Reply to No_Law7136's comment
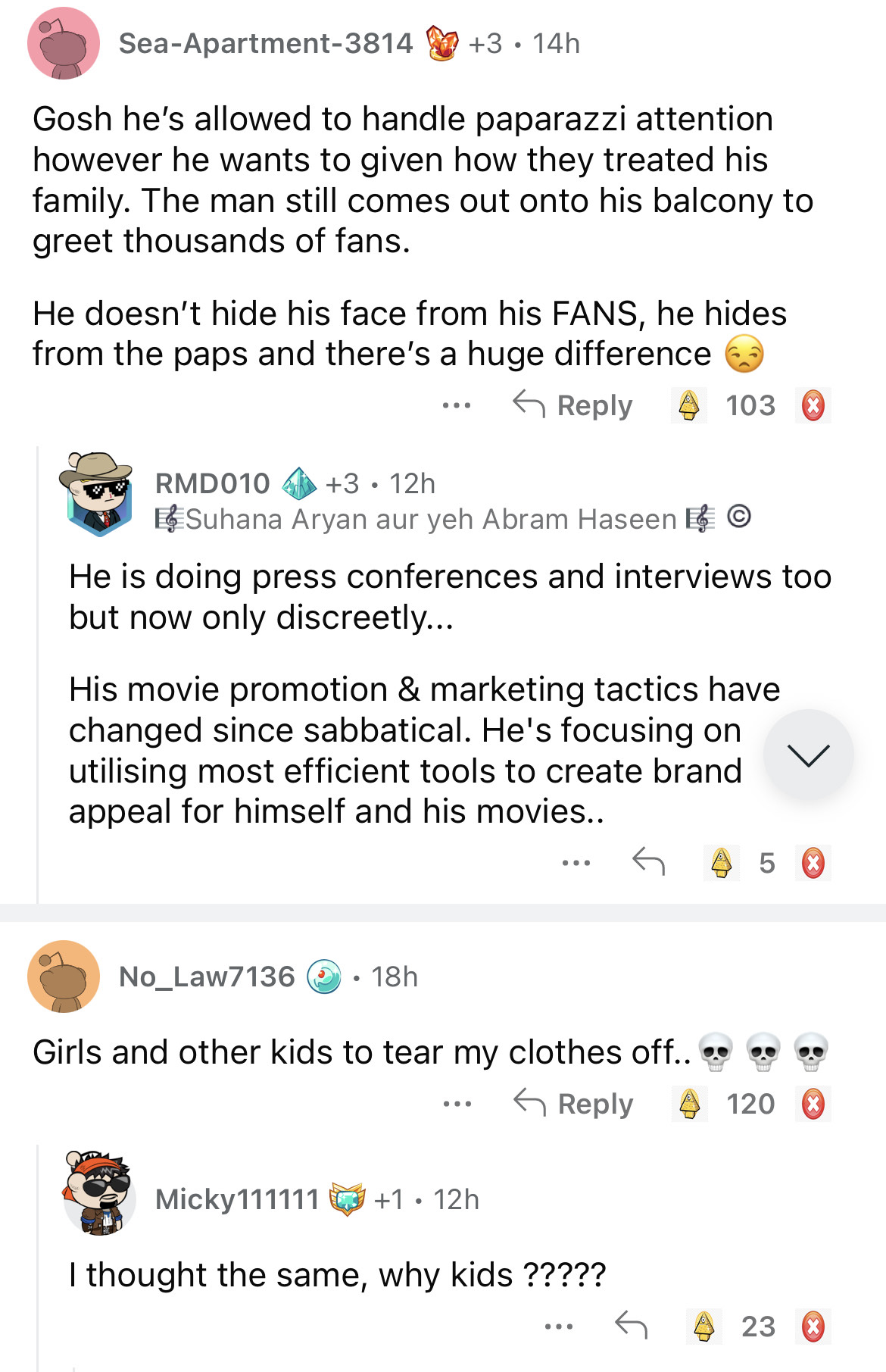Image resolution: width=886 pixels, height=1372 pixels. tap(574, 1104)
